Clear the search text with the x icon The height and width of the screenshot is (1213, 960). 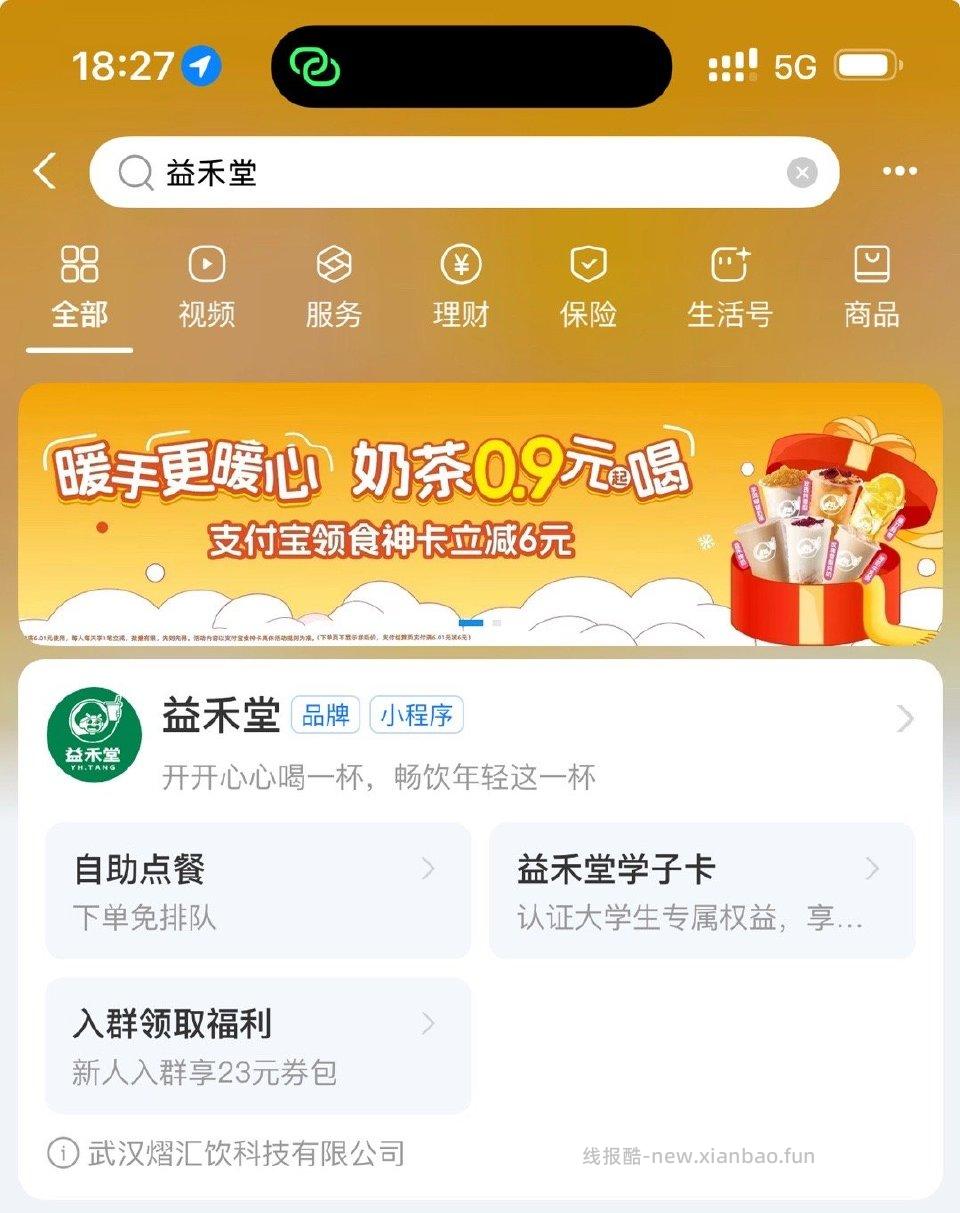point(802,172)
